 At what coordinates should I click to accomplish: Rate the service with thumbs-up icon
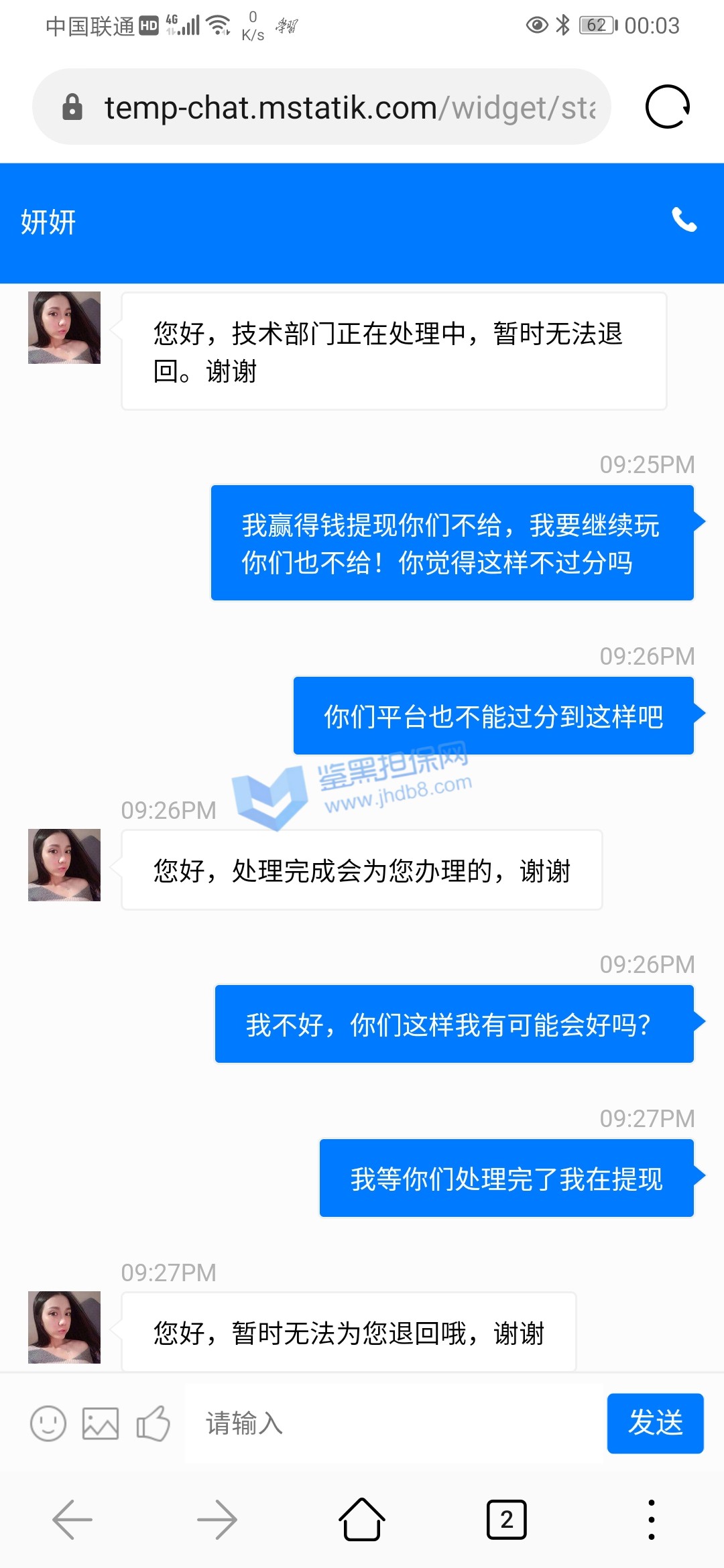coord(153,1423)
